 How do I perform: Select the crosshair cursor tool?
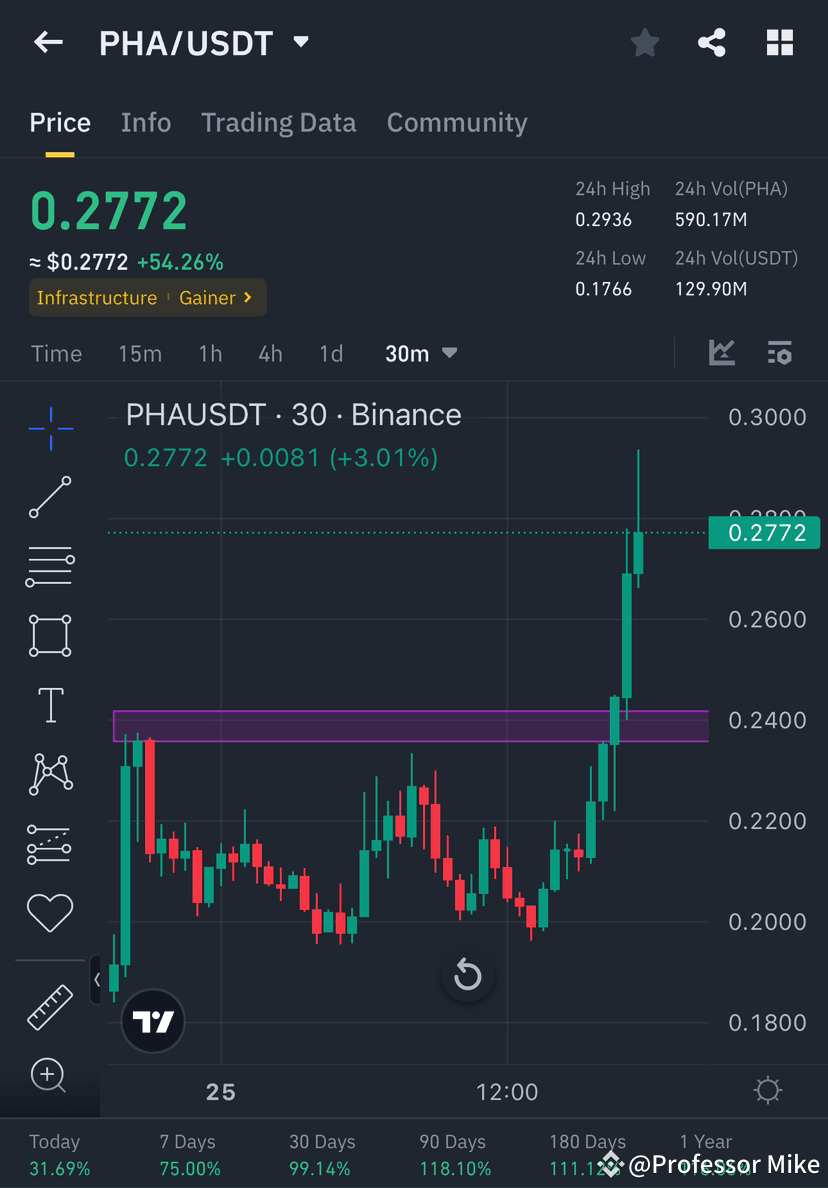point(50,428)
